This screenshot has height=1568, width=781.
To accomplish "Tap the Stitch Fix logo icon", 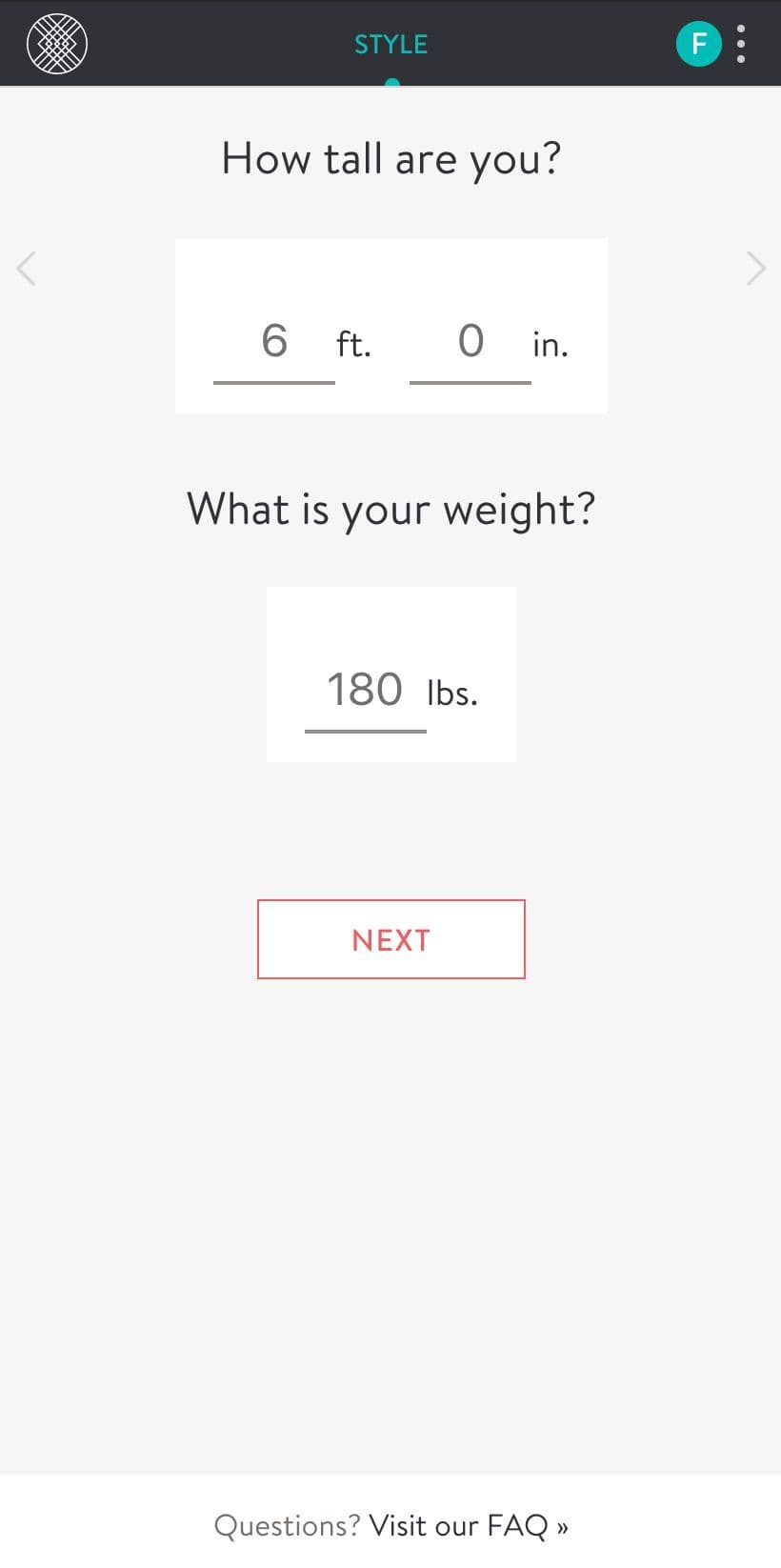I will point(57,44).
